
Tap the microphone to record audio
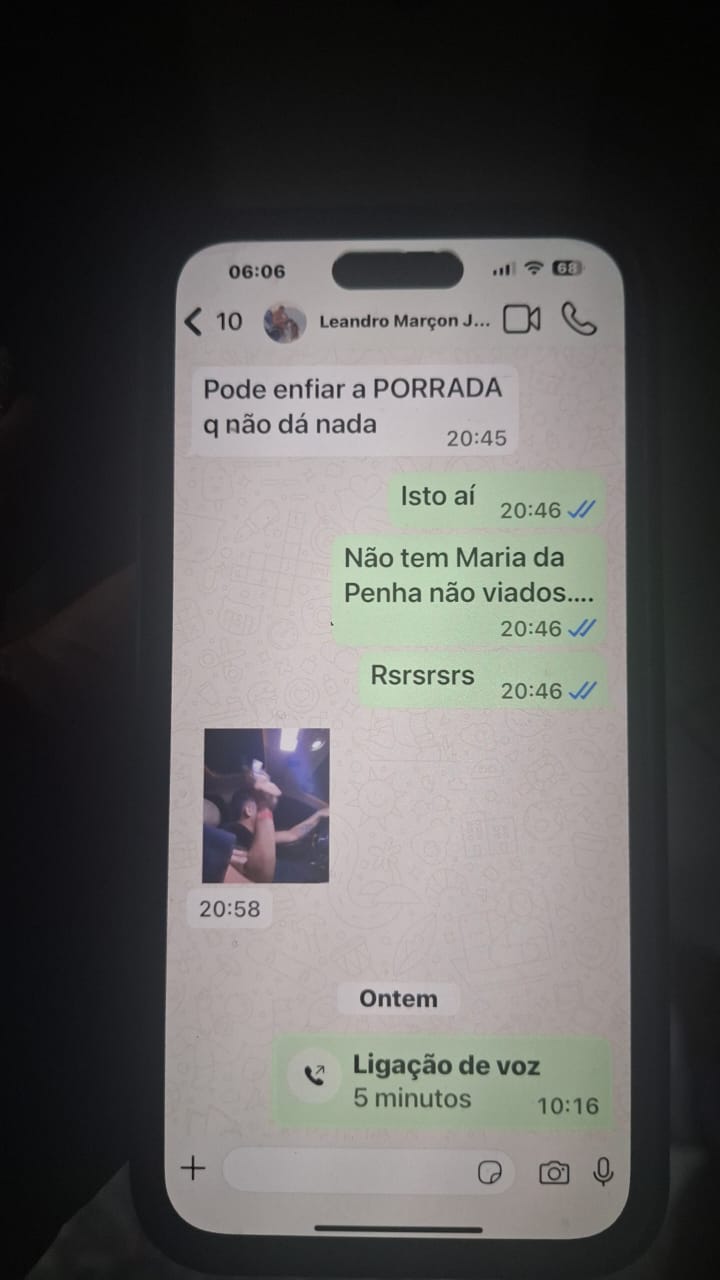click(602, 1171)
